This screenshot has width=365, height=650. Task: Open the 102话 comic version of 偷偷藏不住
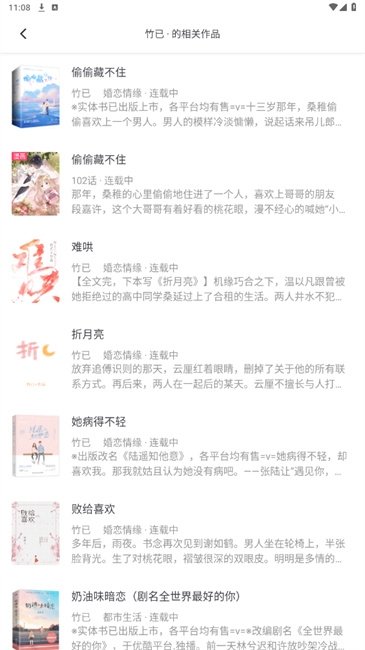click(x=182, y=184)
